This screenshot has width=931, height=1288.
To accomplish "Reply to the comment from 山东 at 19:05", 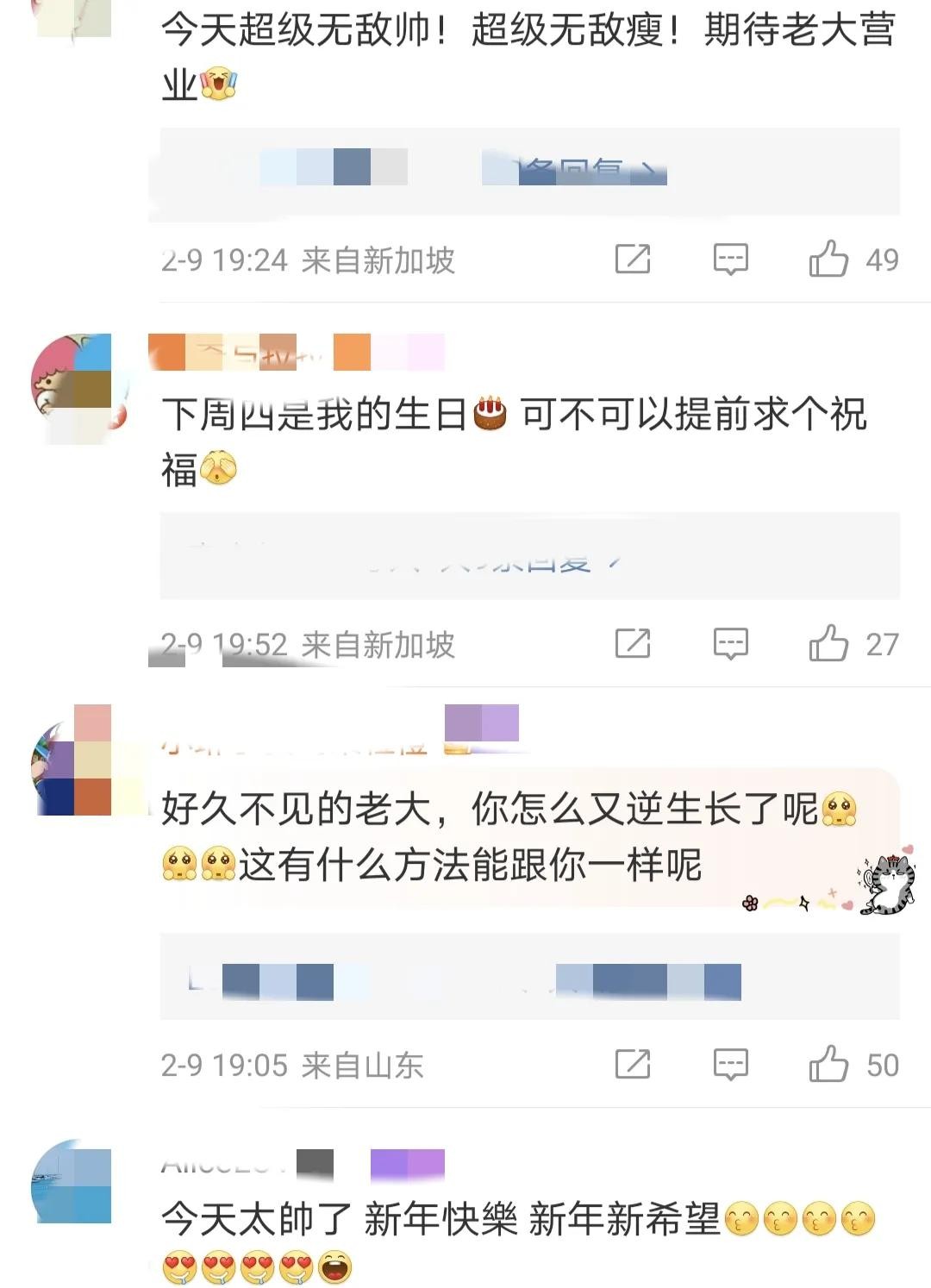I will coord(730,1064).
